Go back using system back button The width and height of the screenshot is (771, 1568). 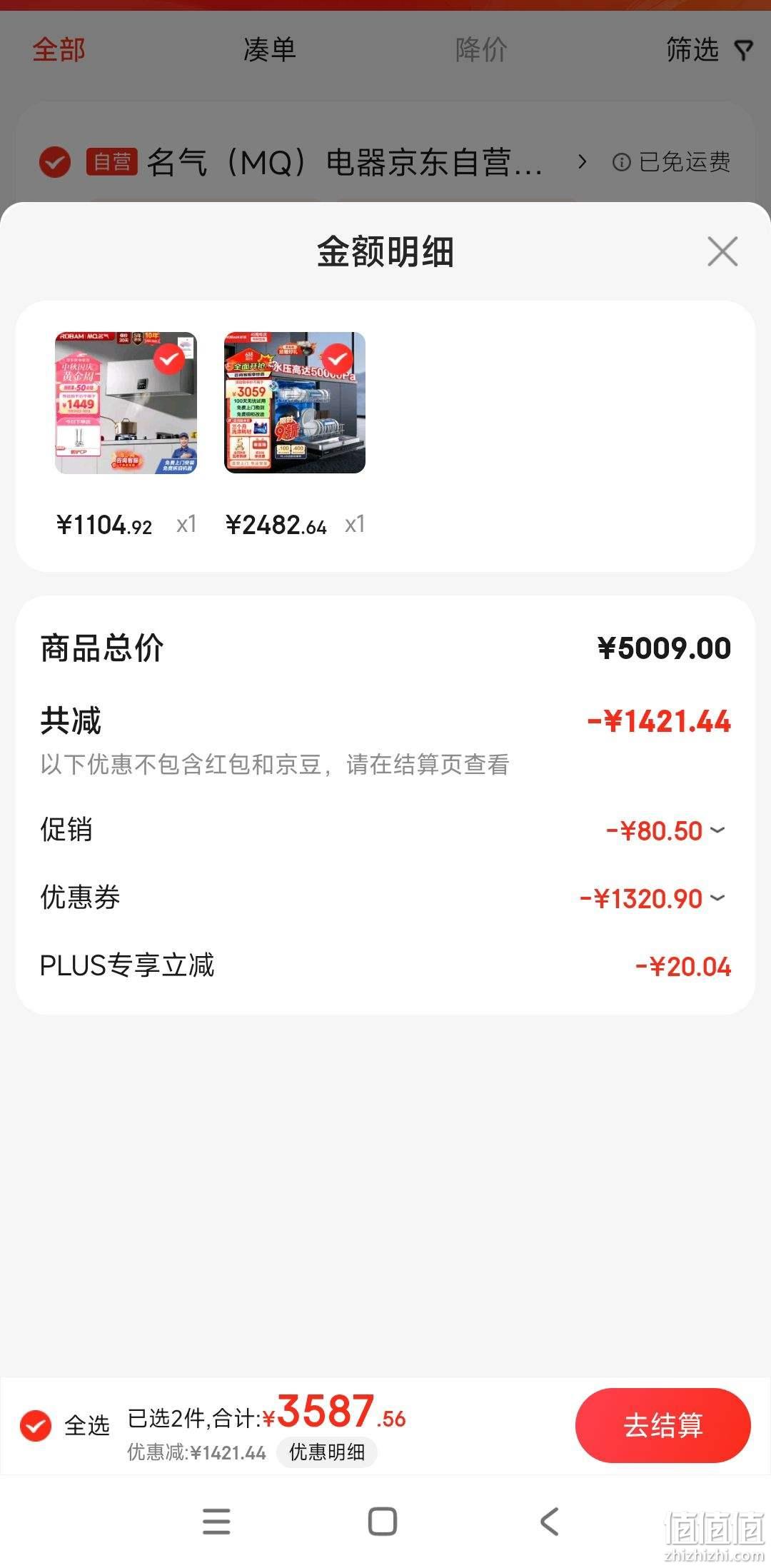click(x=549, y=1522)
